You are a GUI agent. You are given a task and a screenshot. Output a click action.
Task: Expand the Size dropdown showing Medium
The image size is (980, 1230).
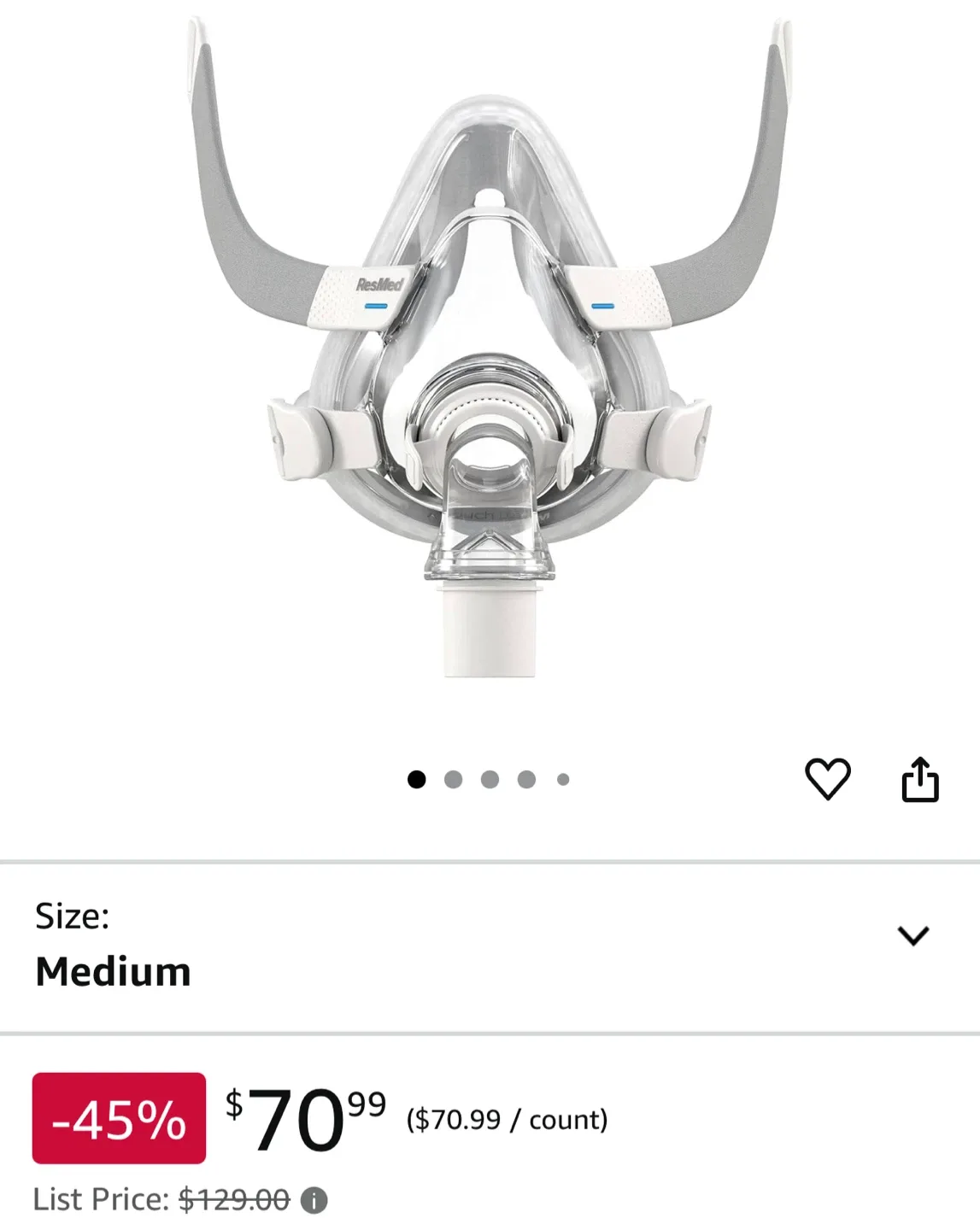tap(913, 936)
